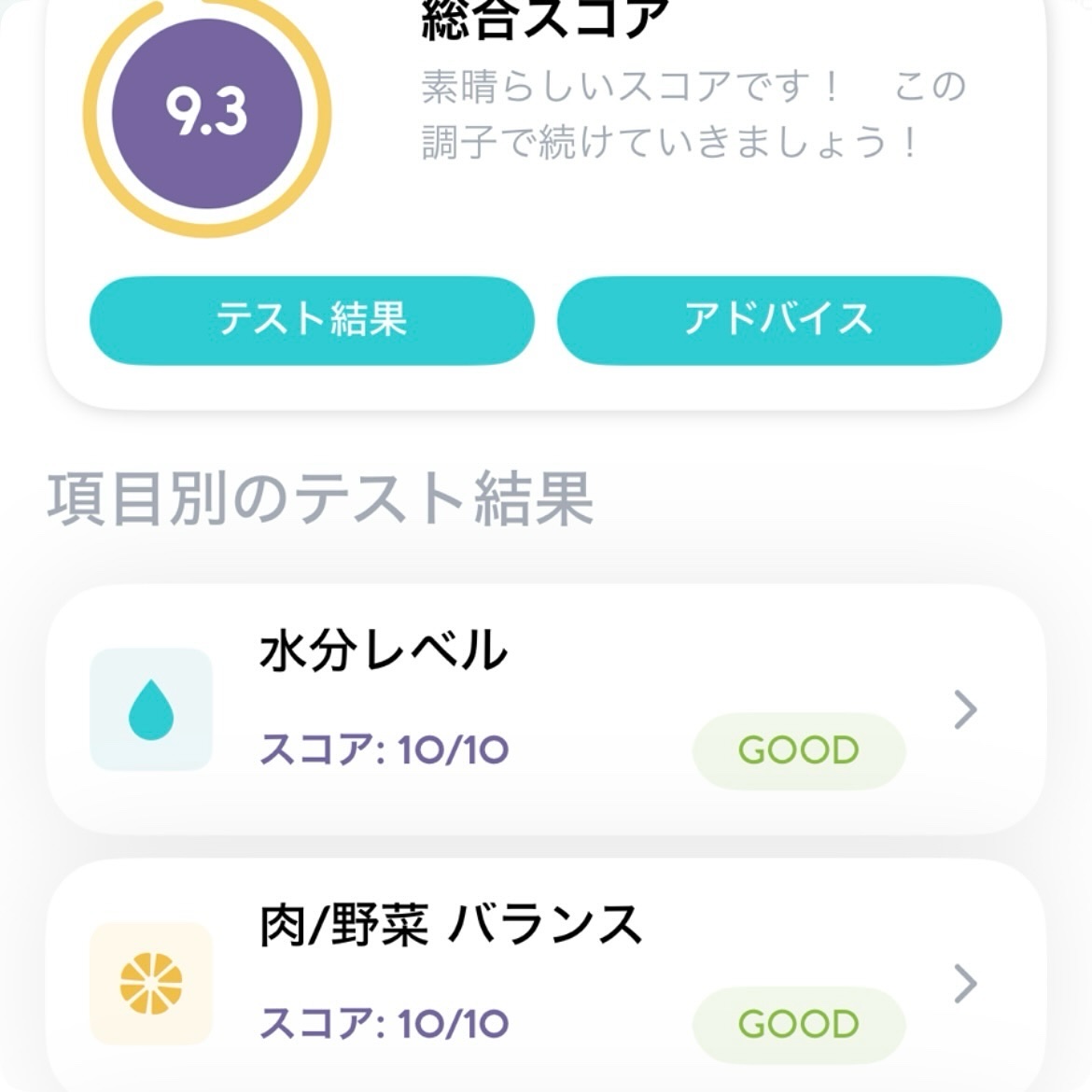Tap the テスト結果 button
The width and height of the screenshot is (1092, 1092).
[312, 320]
